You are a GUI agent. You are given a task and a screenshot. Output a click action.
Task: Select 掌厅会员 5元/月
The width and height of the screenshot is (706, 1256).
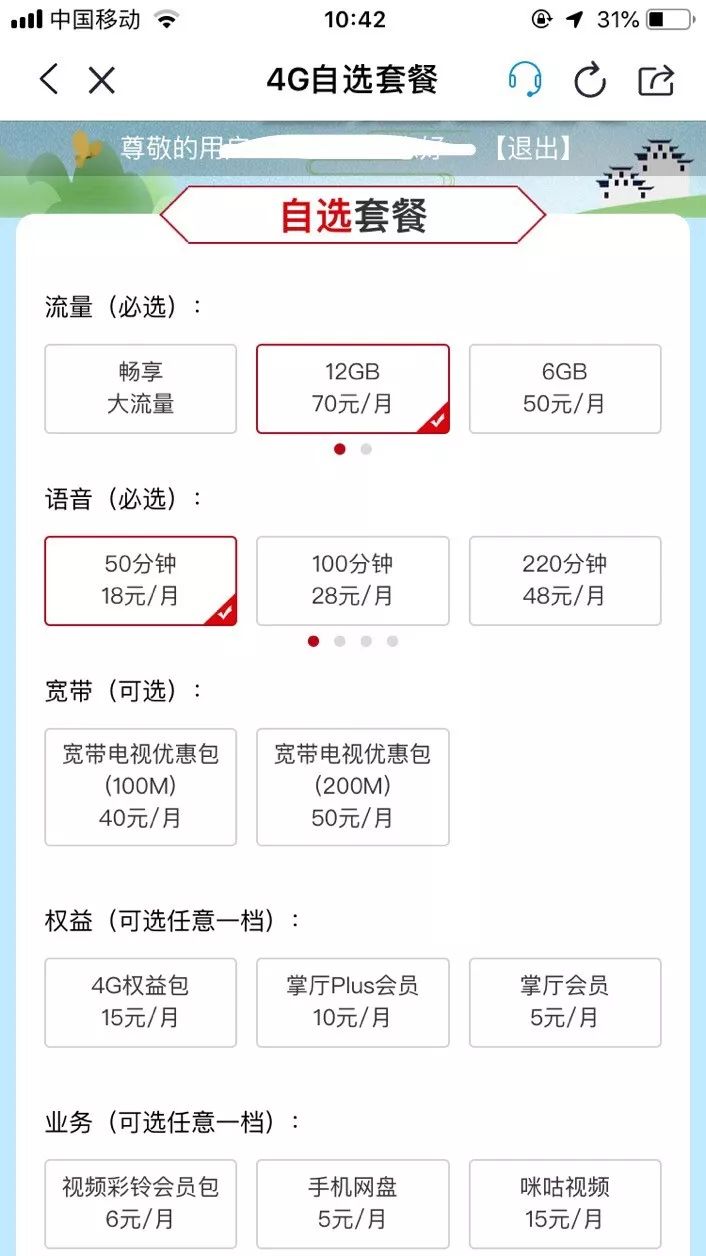[x=565, y=1002]
